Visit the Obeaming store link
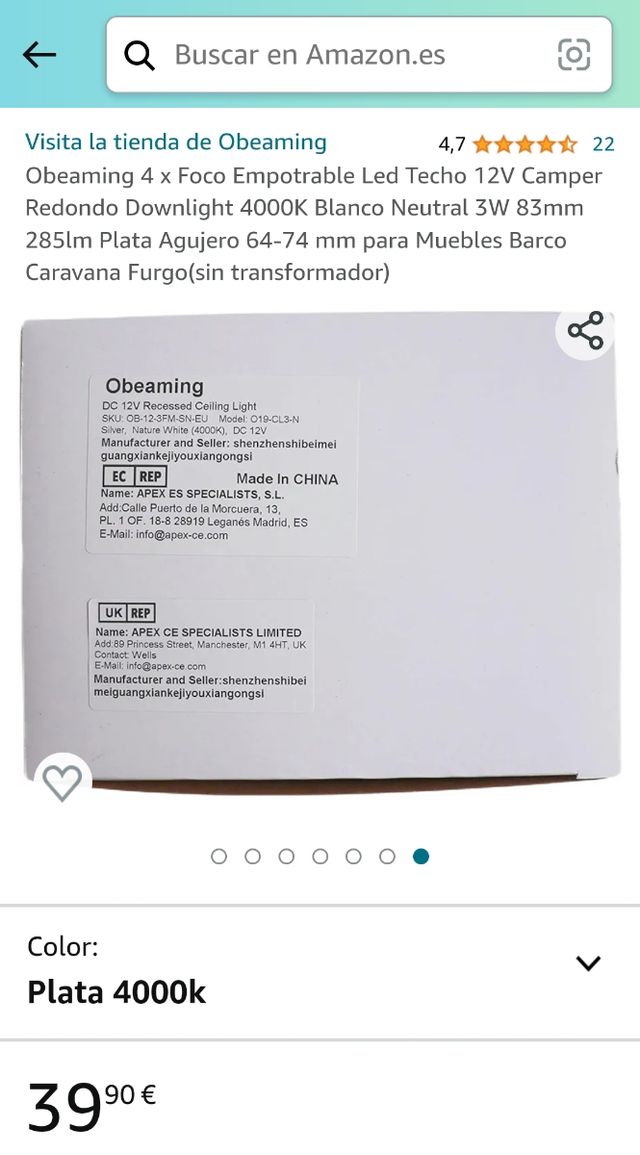Screen dimensions: 640x1155 click(176, 142)
